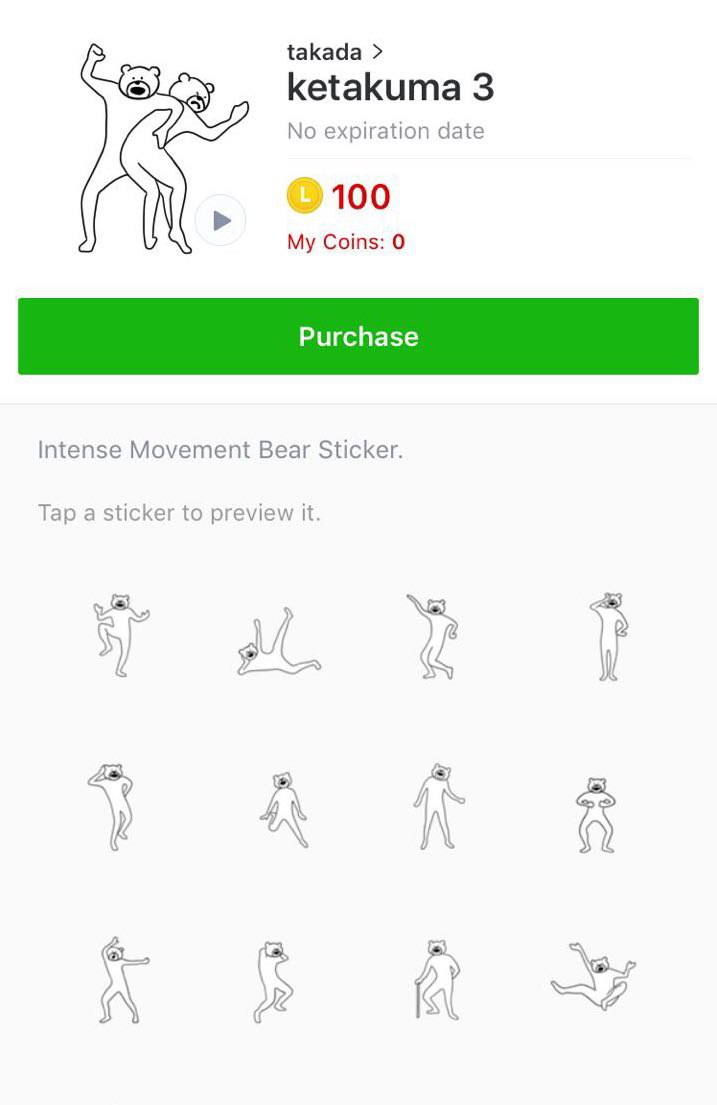
Task: Play the animated sticker preview
Action: pos(221,220)
